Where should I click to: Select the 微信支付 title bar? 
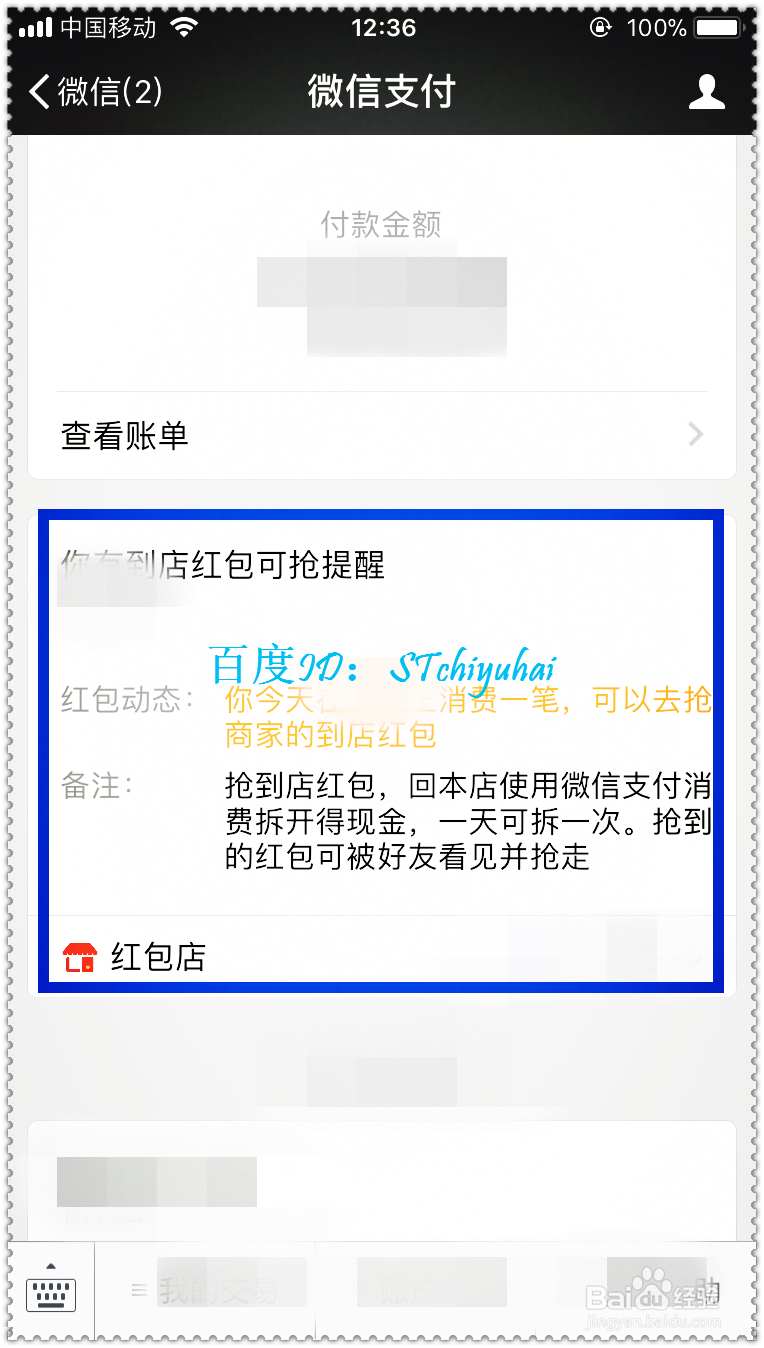pyautogui.click(x=381, y=92)
